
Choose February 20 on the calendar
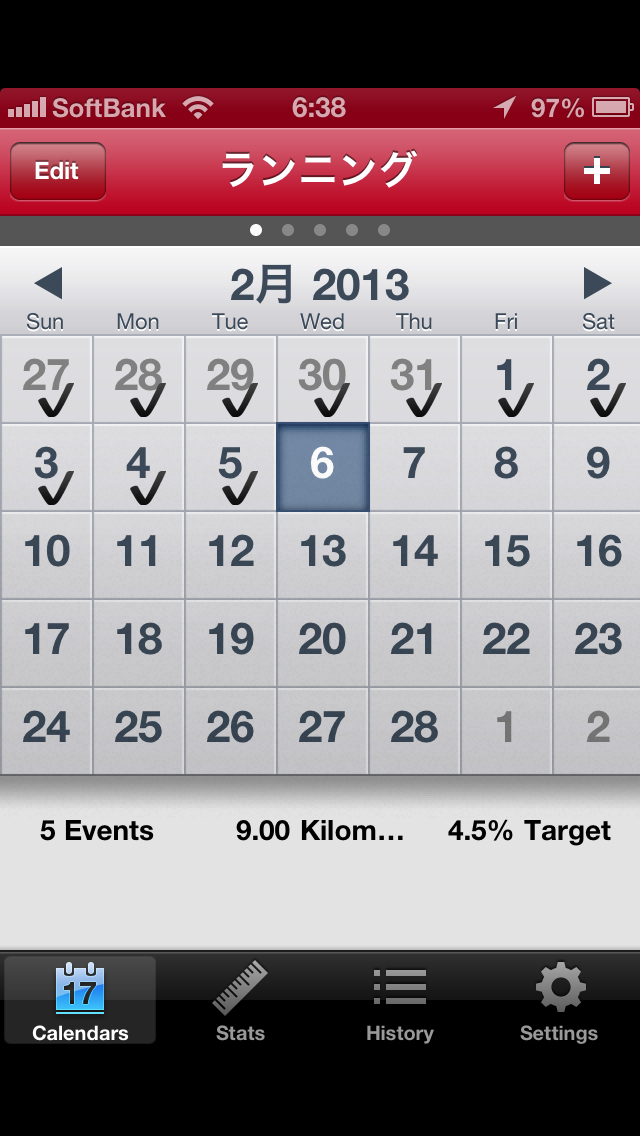pos(322,643)
